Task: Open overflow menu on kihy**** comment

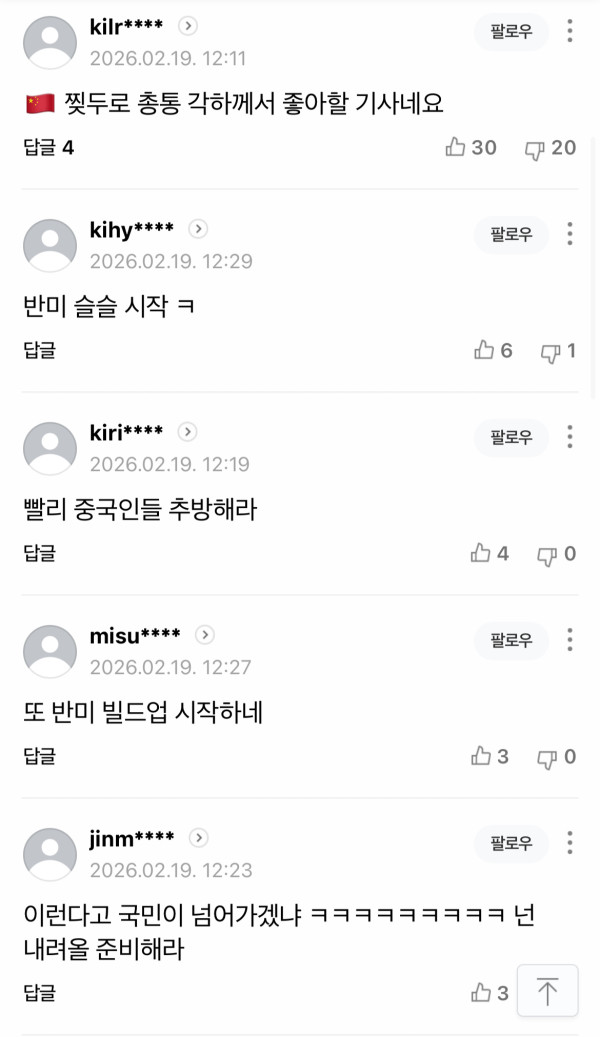Action: pos(570,235)
